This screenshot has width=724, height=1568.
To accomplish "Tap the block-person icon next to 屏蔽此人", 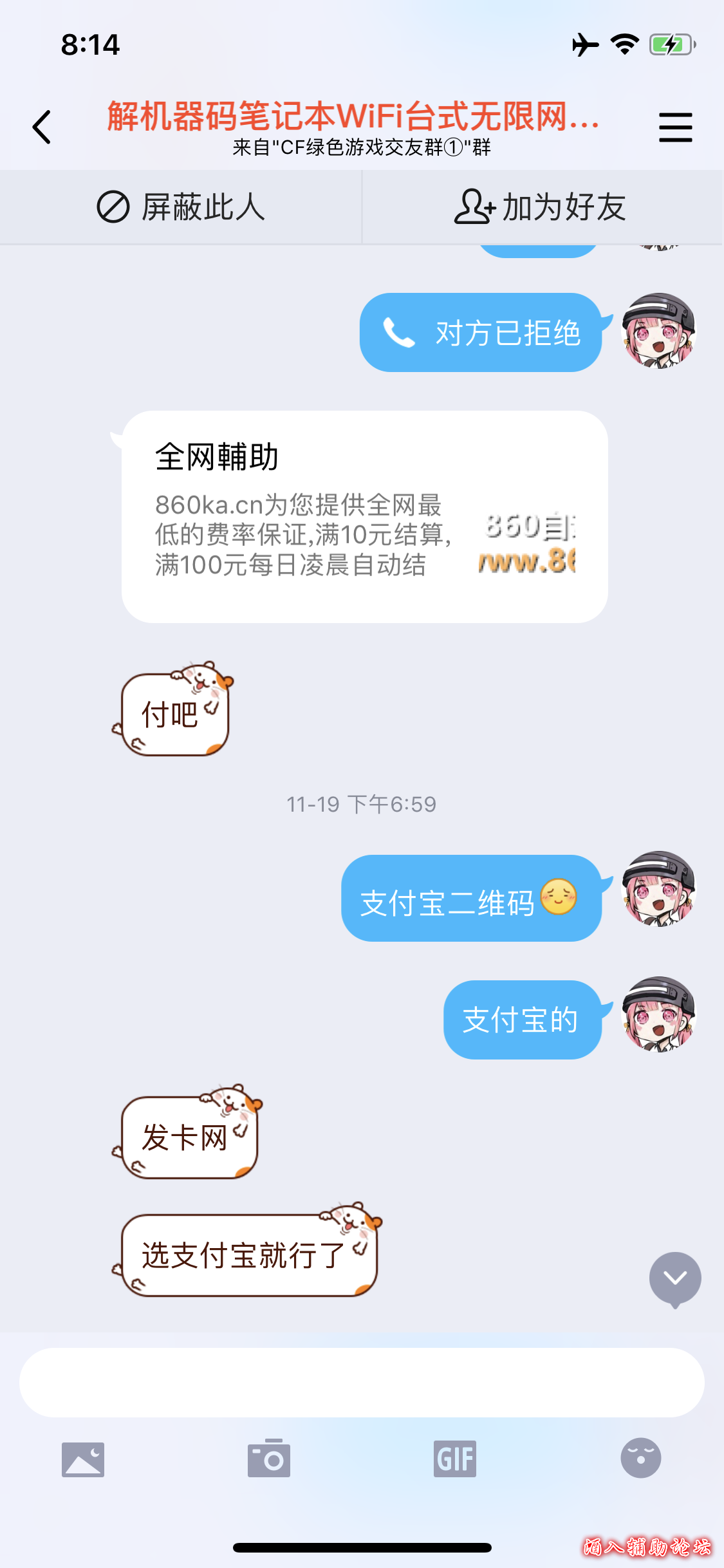I will (113, 207).
